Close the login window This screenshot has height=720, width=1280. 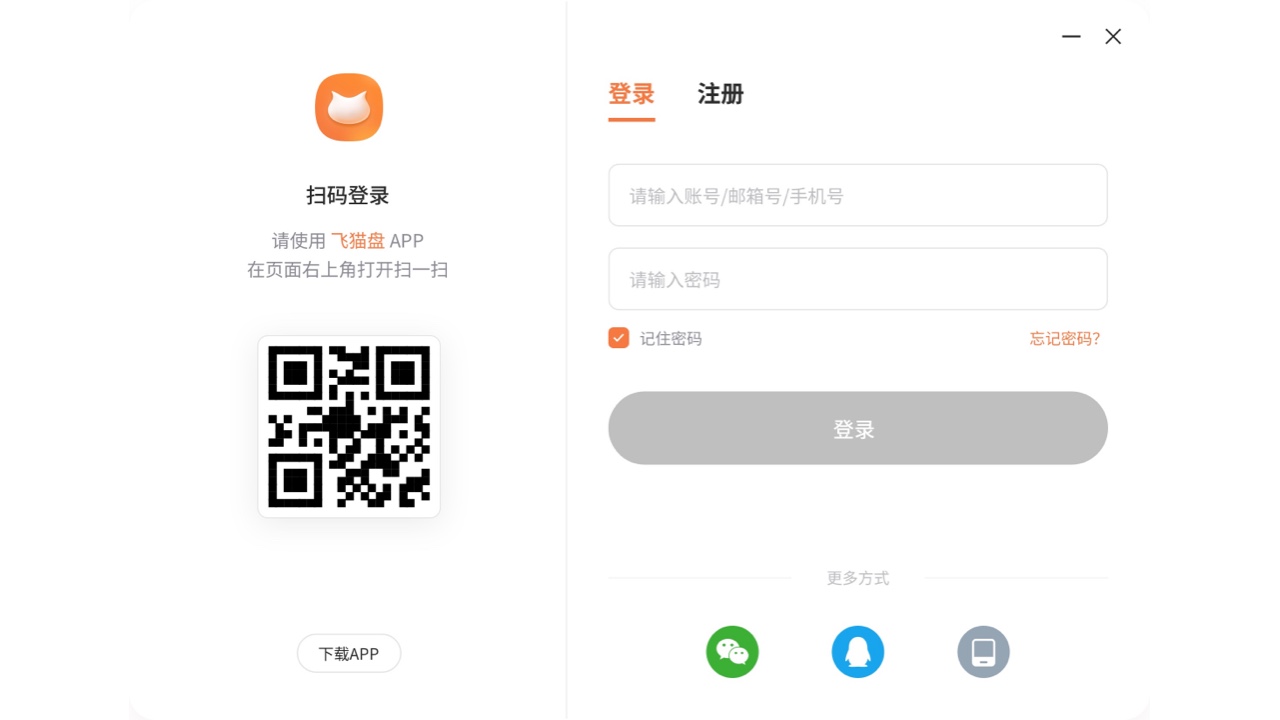click(1113, 37)
